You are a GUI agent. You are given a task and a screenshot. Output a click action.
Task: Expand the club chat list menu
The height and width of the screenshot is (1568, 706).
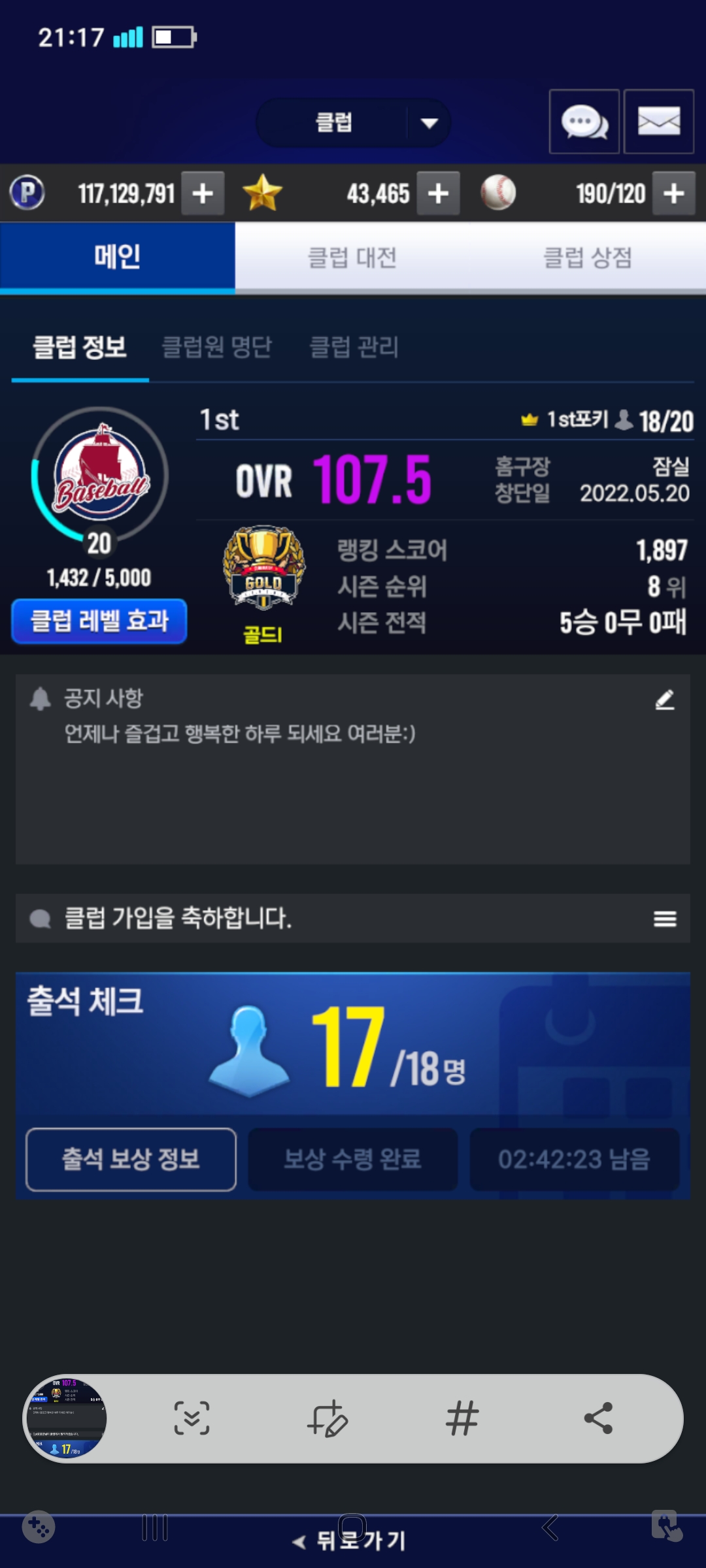tap(664, 919)
